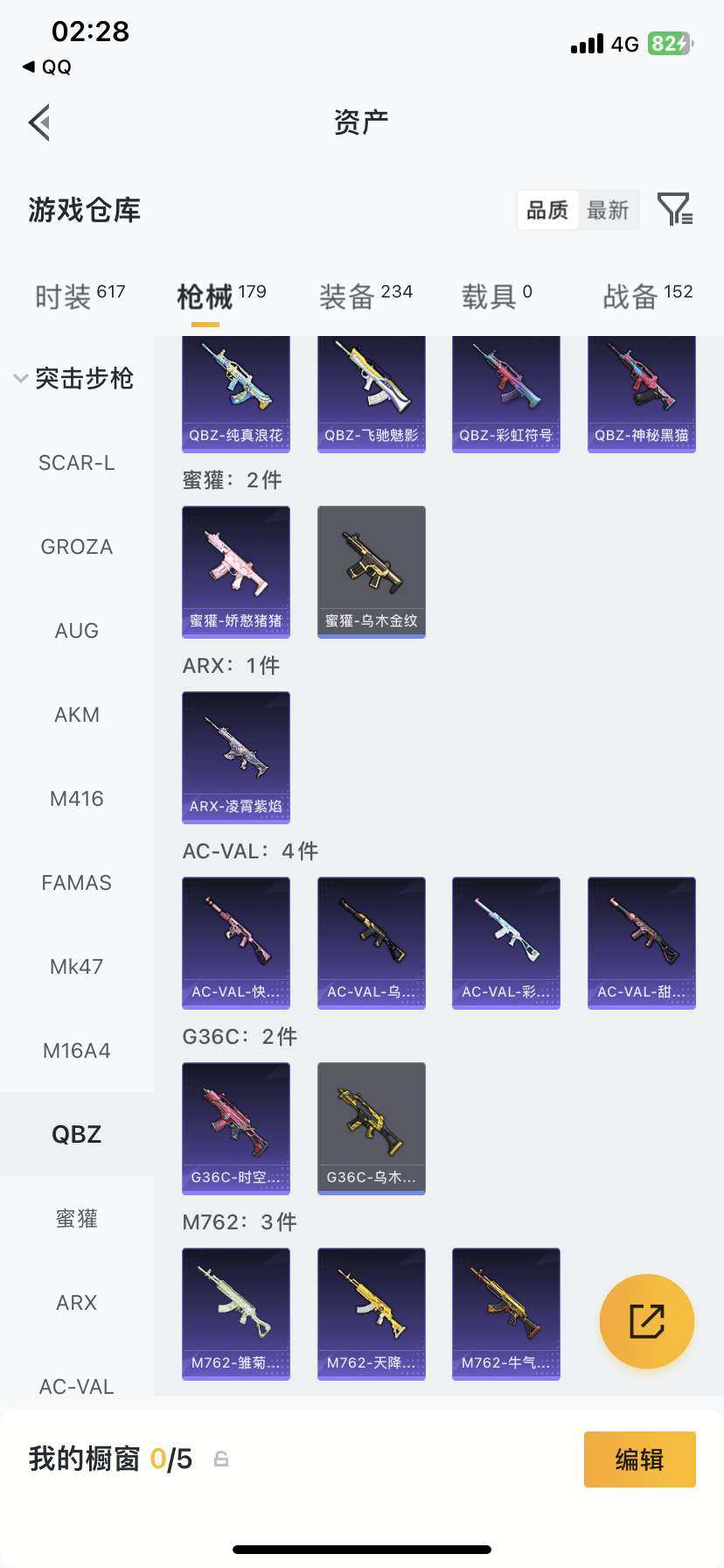This screenshot has height=1568, width=724.
Task: Sort the warehouse by 最新
Action: pos(609,210)
